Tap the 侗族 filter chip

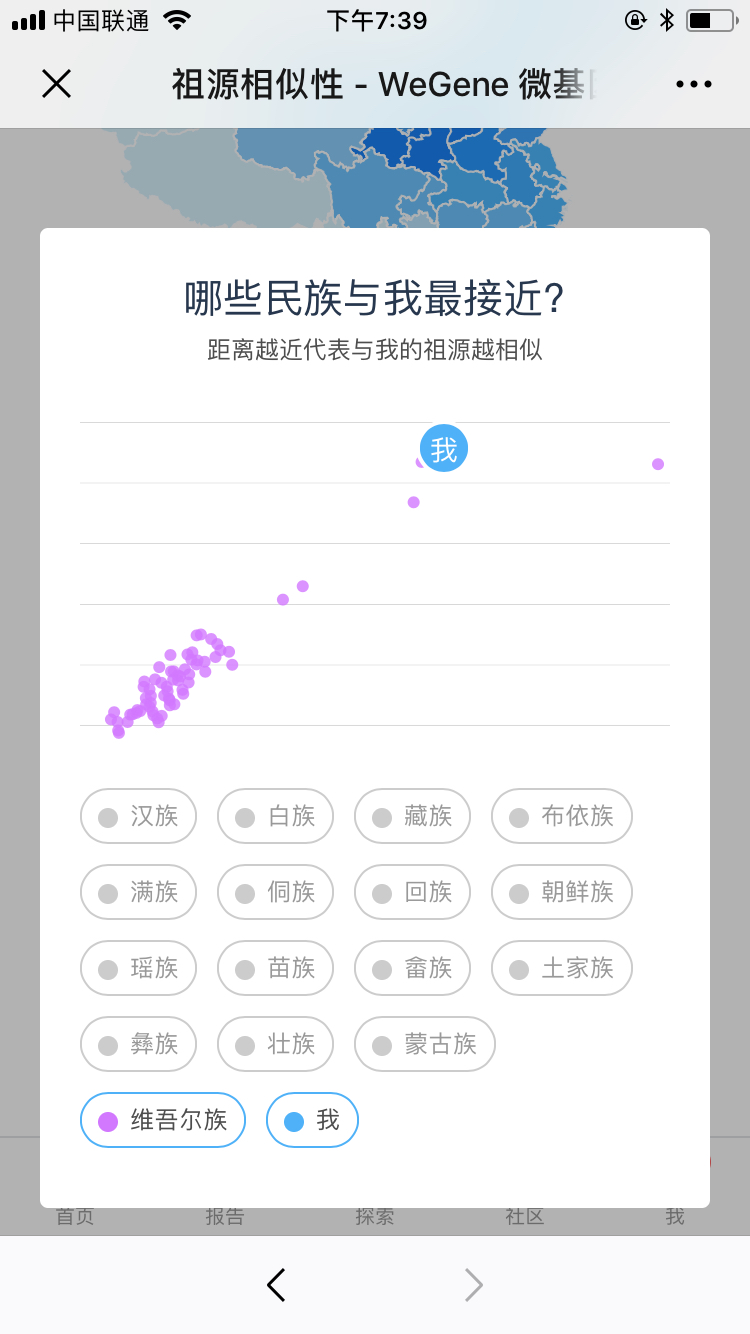pyautogui.click(x=275, y=892)
